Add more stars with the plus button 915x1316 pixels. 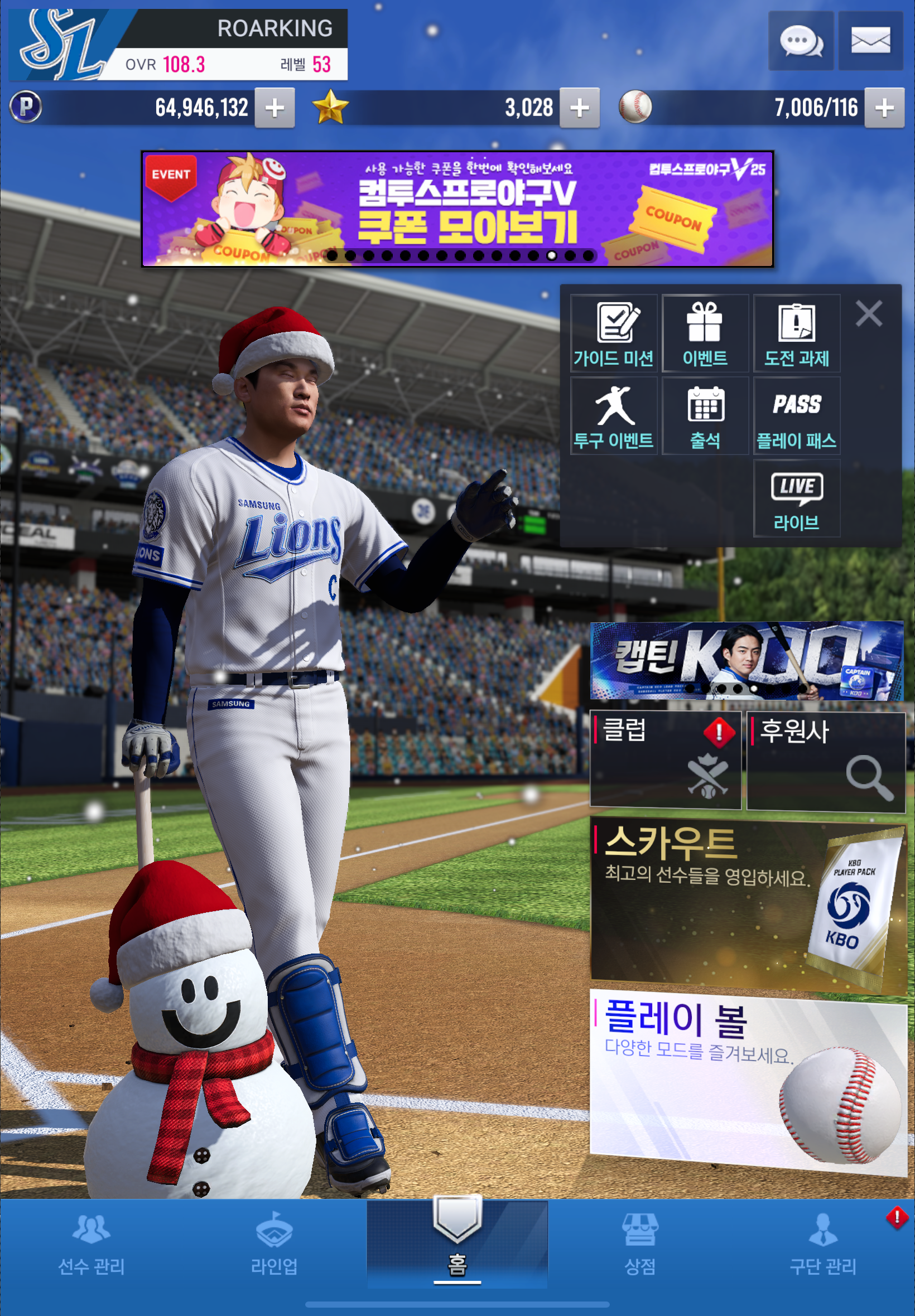tap(580, 108)
